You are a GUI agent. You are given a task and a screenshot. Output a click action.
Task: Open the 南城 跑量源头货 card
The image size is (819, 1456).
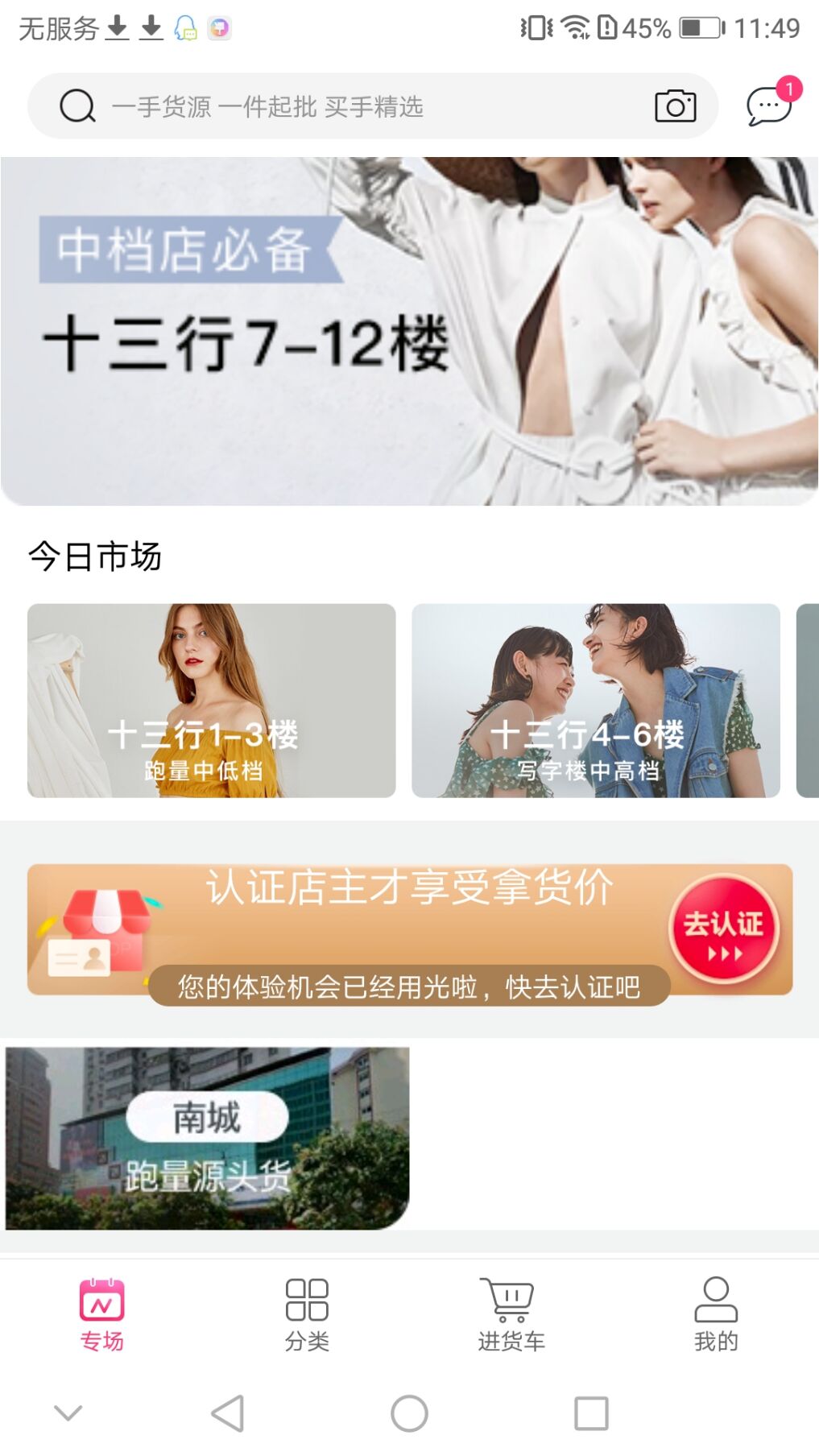pos(207,1138)
